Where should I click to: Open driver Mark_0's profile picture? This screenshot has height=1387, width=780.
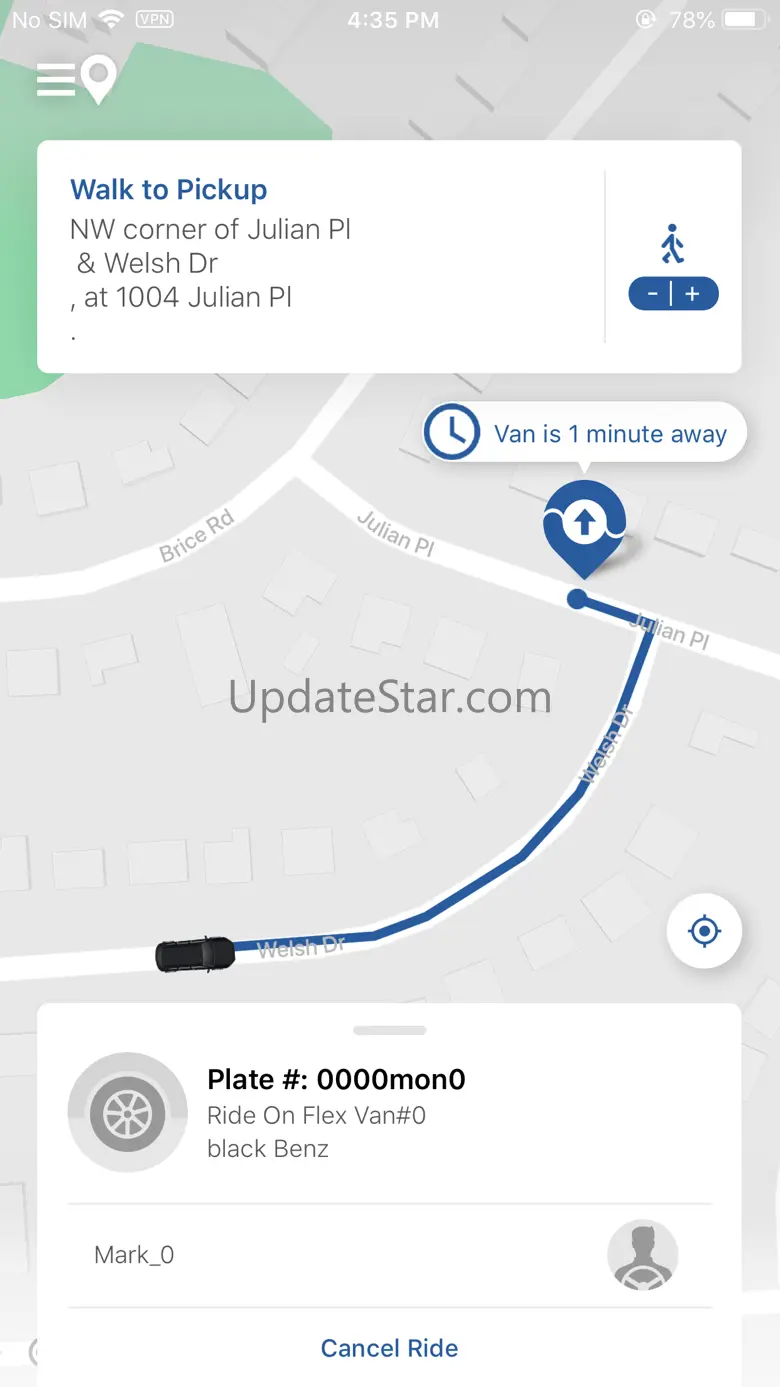[643, 1255]
